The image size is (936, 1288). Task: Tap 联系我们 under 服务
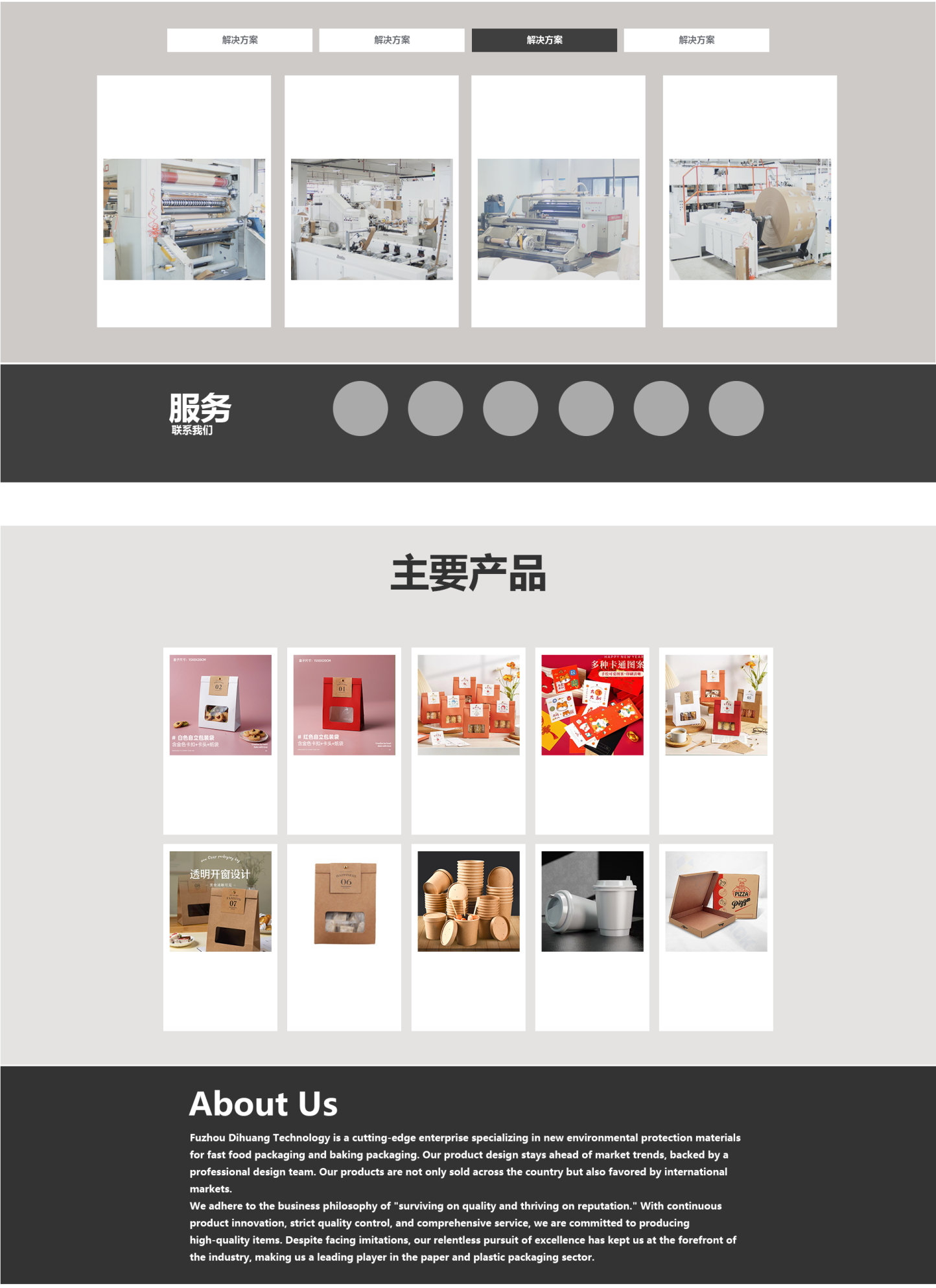[192, 430]
